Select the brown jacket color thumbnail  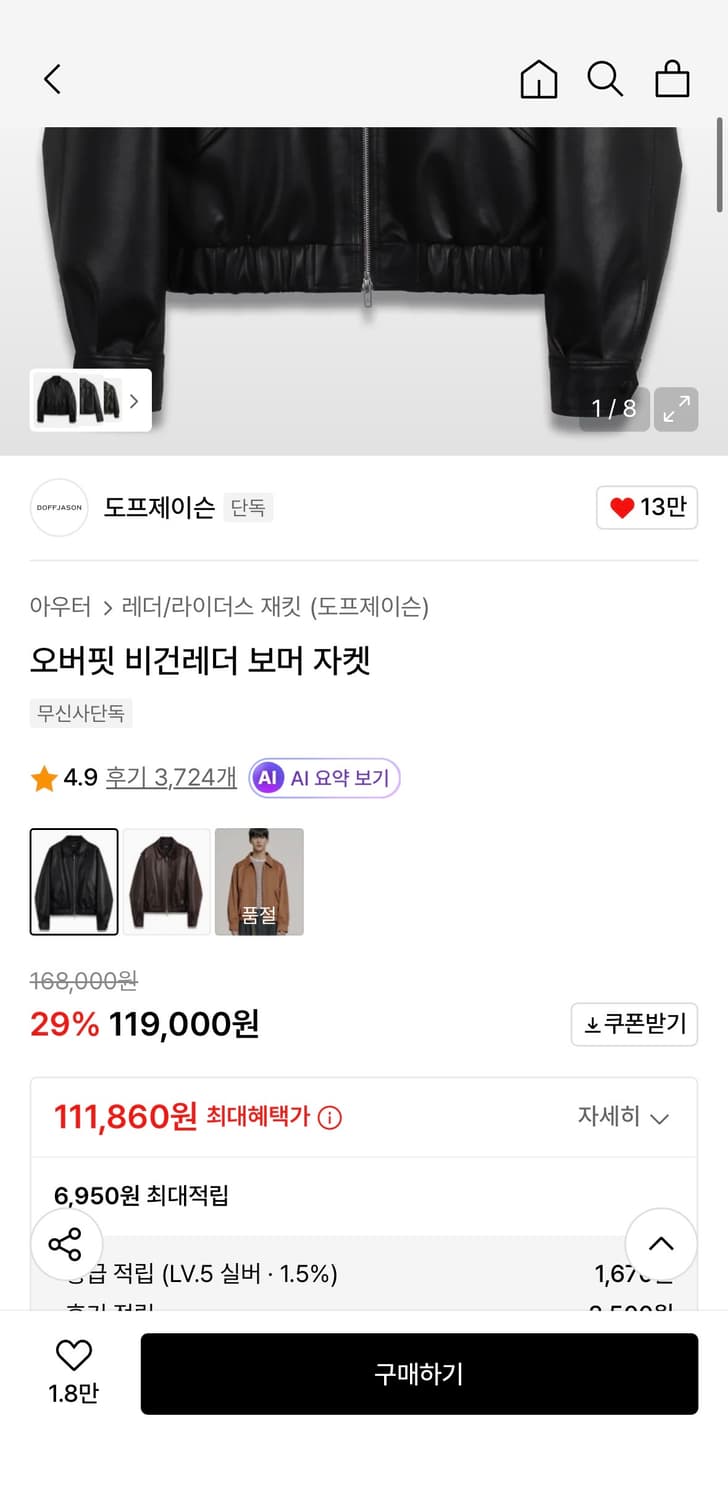166,882
